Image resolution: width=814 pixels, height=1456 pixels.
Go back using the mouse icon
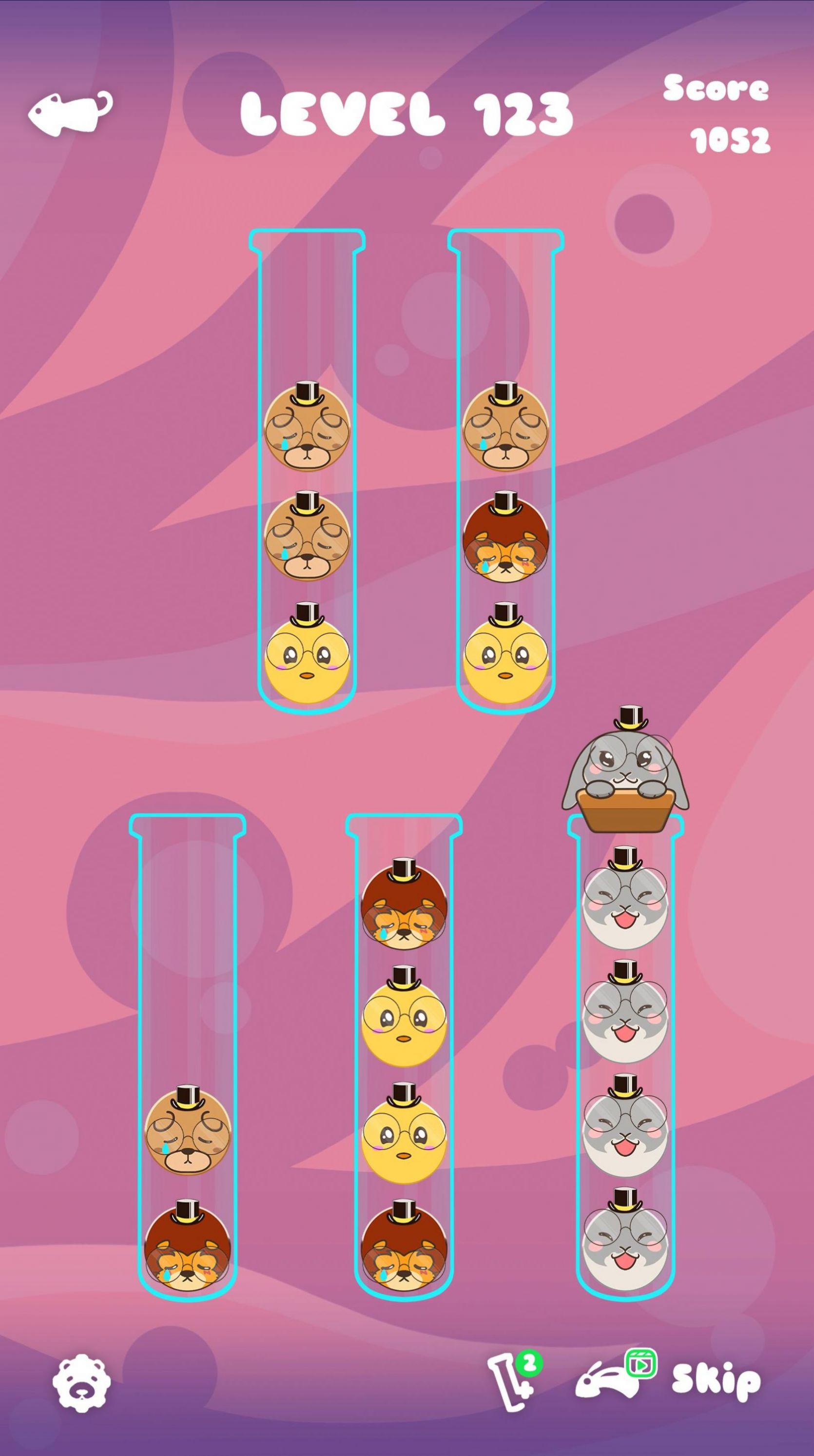click(x=71, y=113)
